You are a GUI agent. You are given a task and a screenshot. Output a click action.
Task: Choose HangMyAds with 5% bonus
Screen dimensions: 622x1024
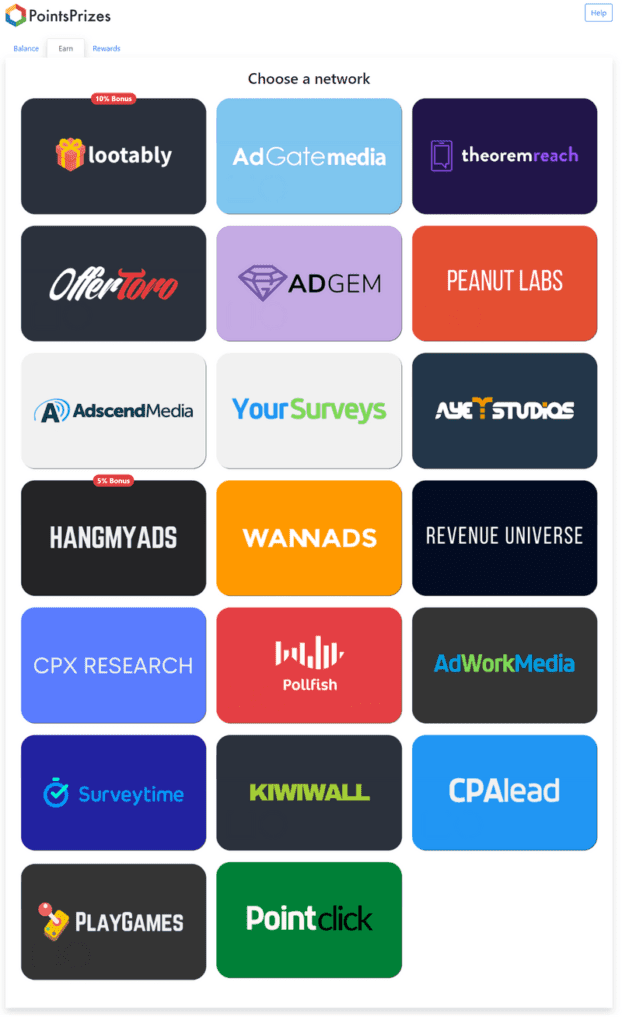(x=114, y=538)
